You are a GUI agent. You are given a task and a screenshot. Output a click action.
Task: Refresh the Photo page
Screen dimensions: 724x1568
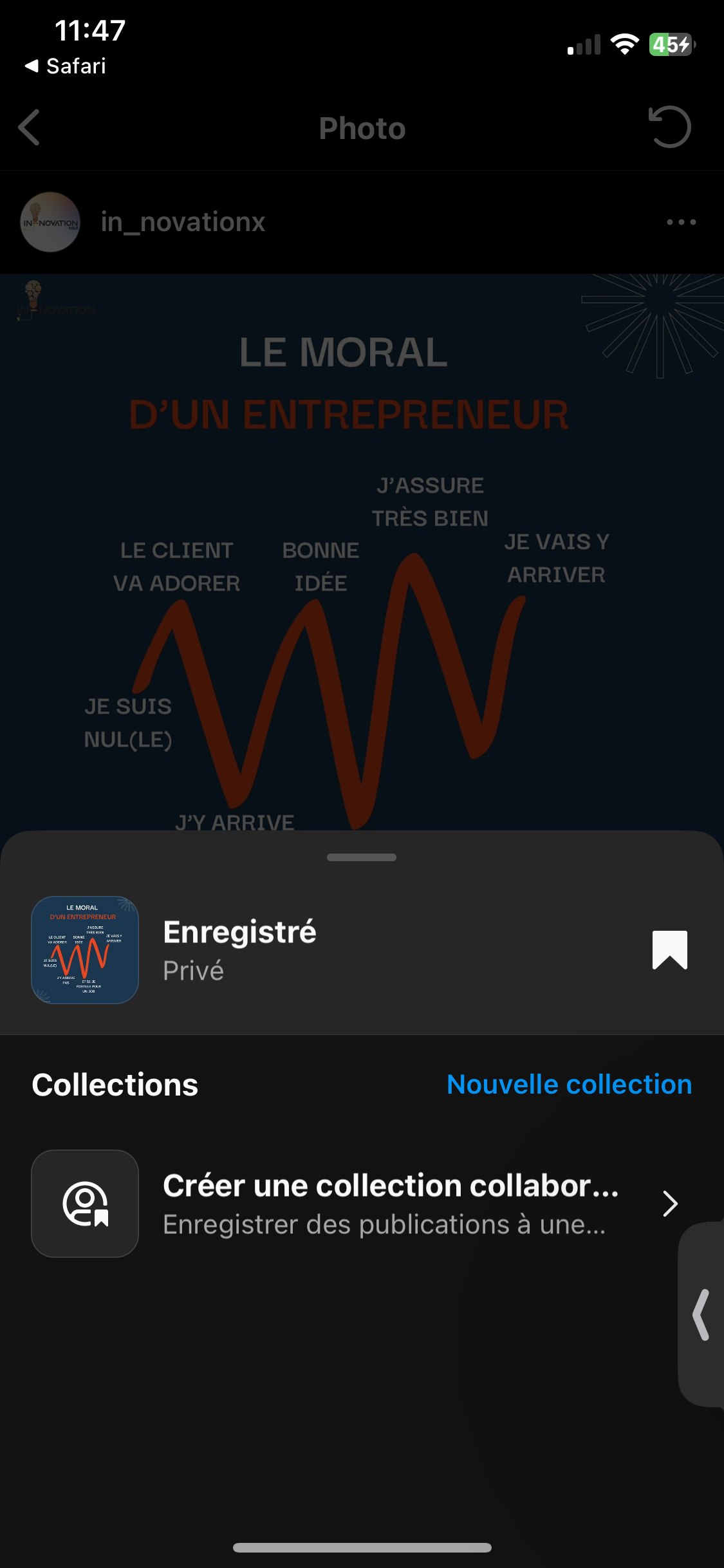669,127
